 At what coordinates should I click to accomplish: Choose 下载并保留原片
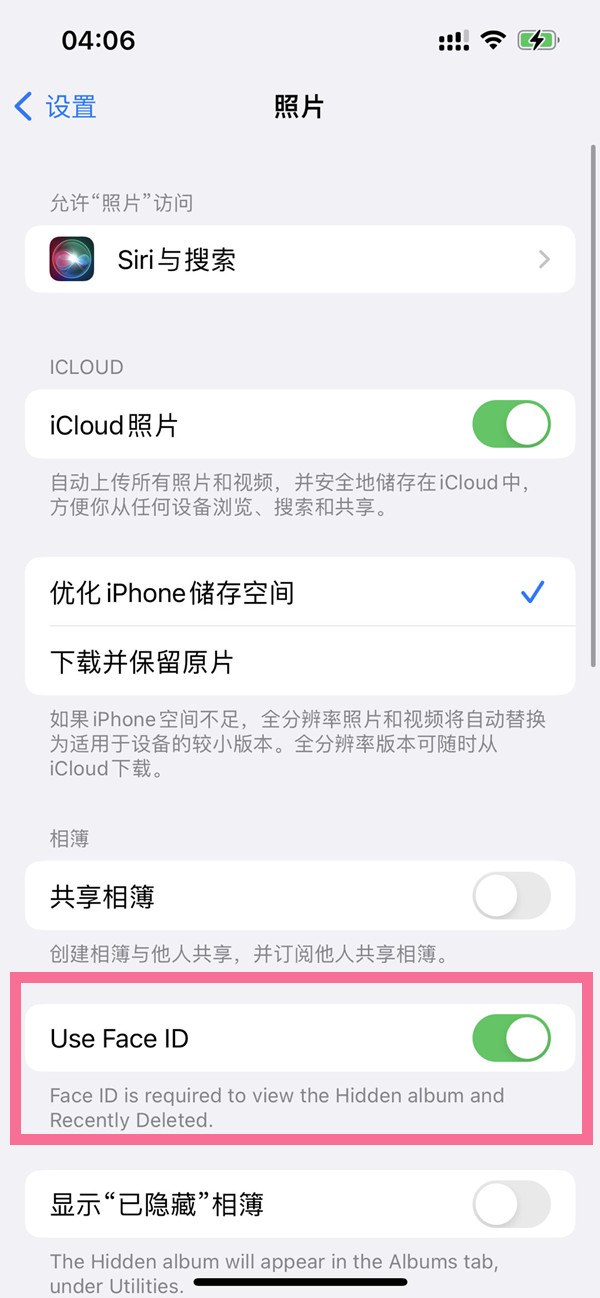(x=300, y=661)
